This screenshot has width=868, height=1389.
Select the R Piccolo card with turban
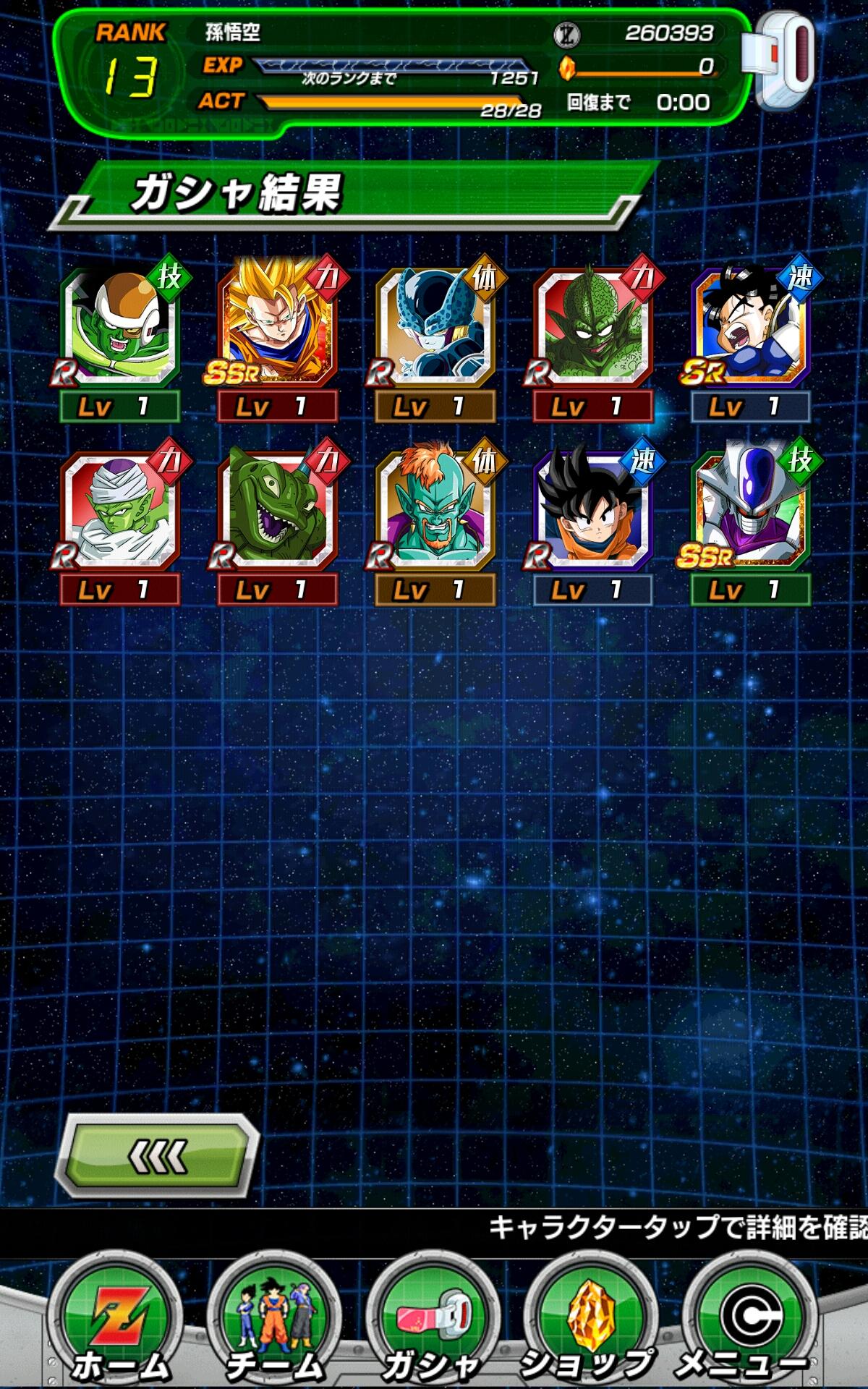[x=119, y=522]
